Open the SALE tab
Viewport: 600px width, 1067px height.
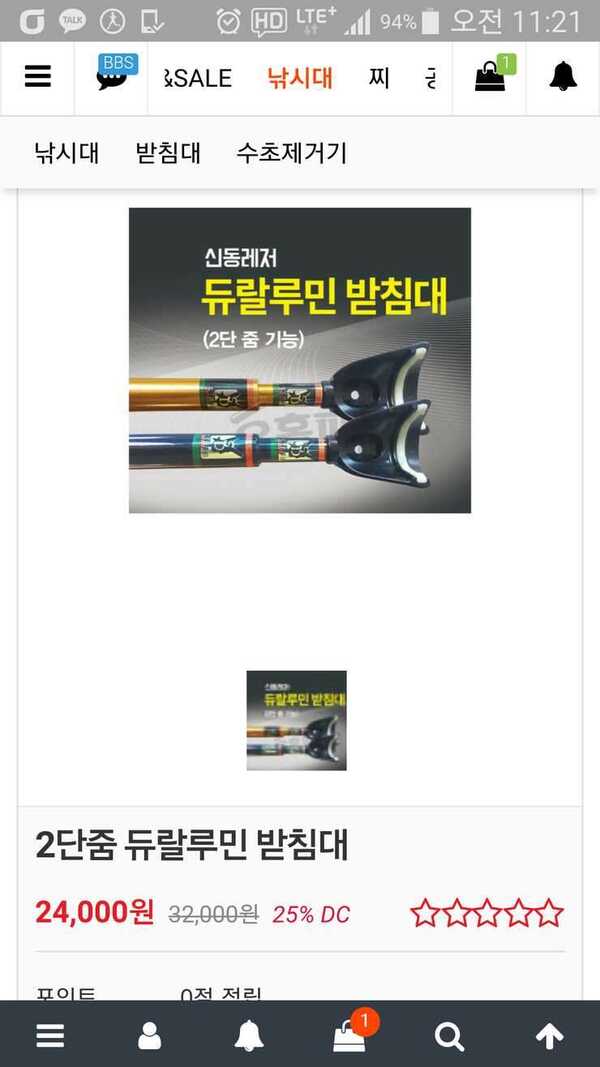(x=198, y=78)
